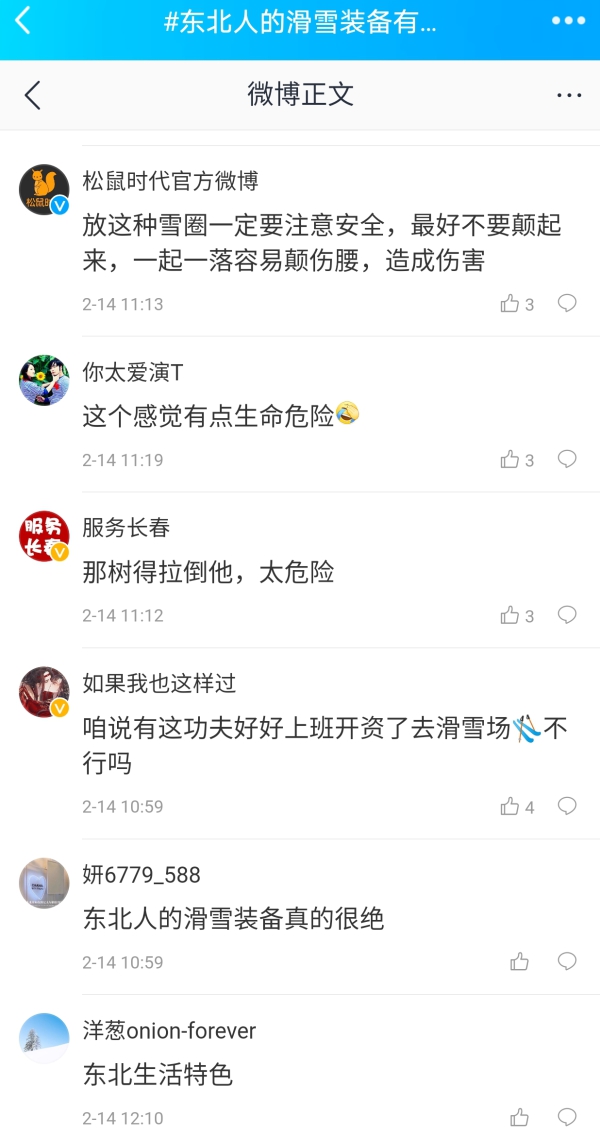
Task: Tap the back arrow in the blue top bar
Action: tap(23, 20)
